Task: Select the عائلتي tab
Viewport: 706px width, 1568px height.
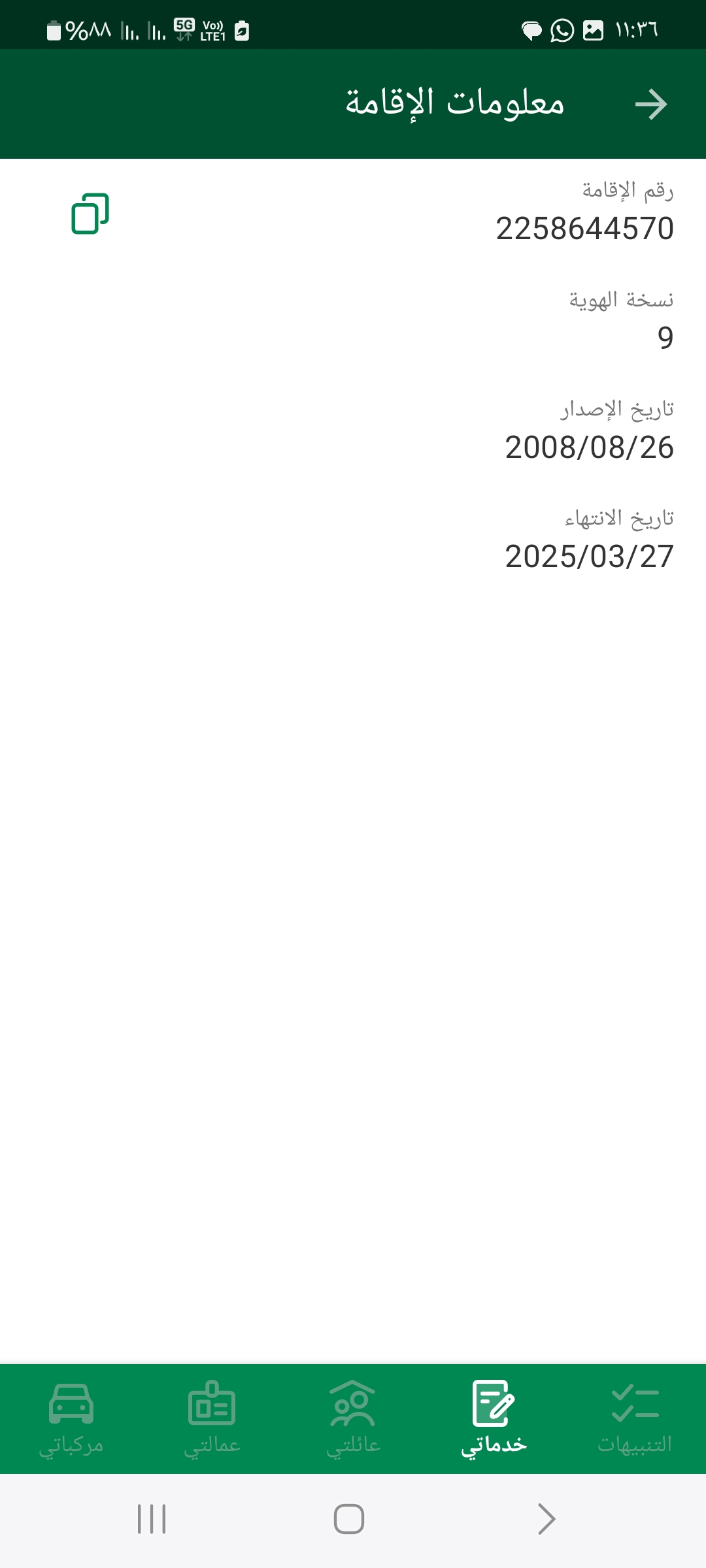Action: pos(353,1419)
